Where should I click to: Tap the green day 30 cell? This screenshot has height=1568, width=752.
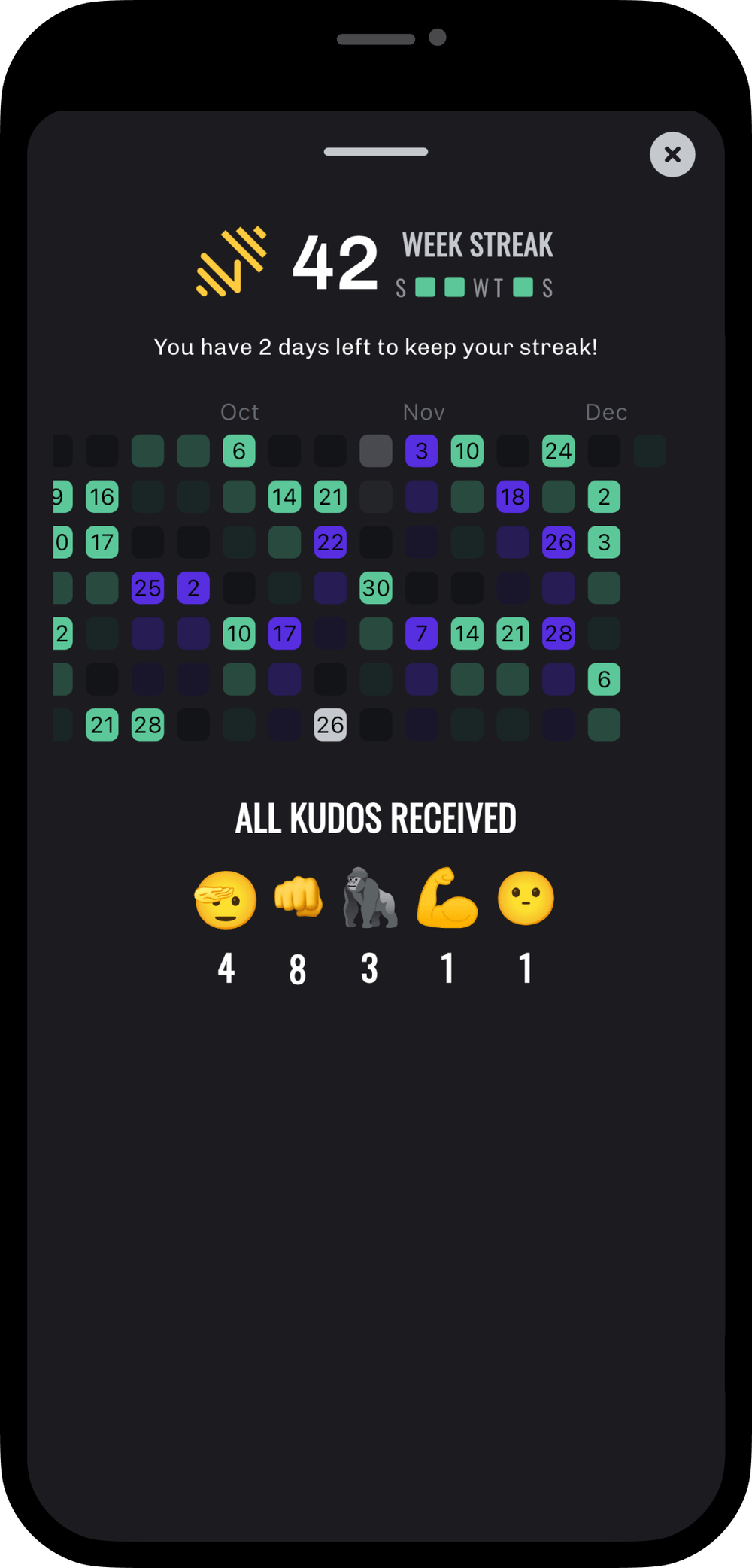click(376, 588)
